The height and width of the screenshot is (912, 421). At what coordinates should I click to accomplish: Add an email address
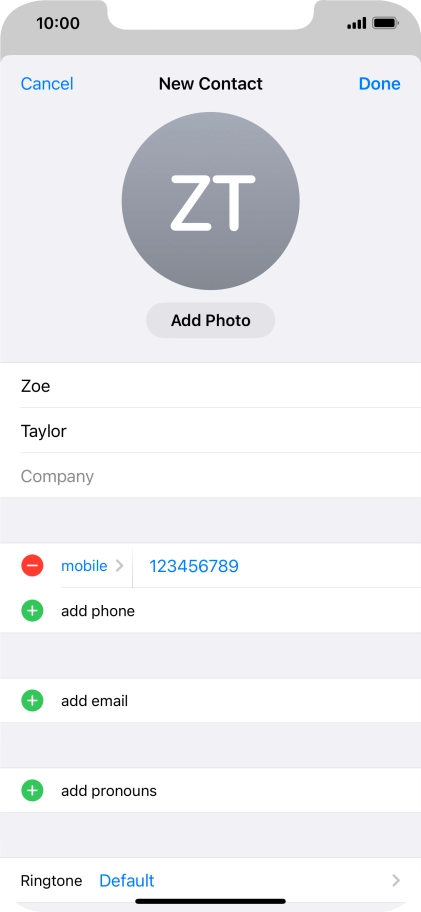(x=210, y=701)
